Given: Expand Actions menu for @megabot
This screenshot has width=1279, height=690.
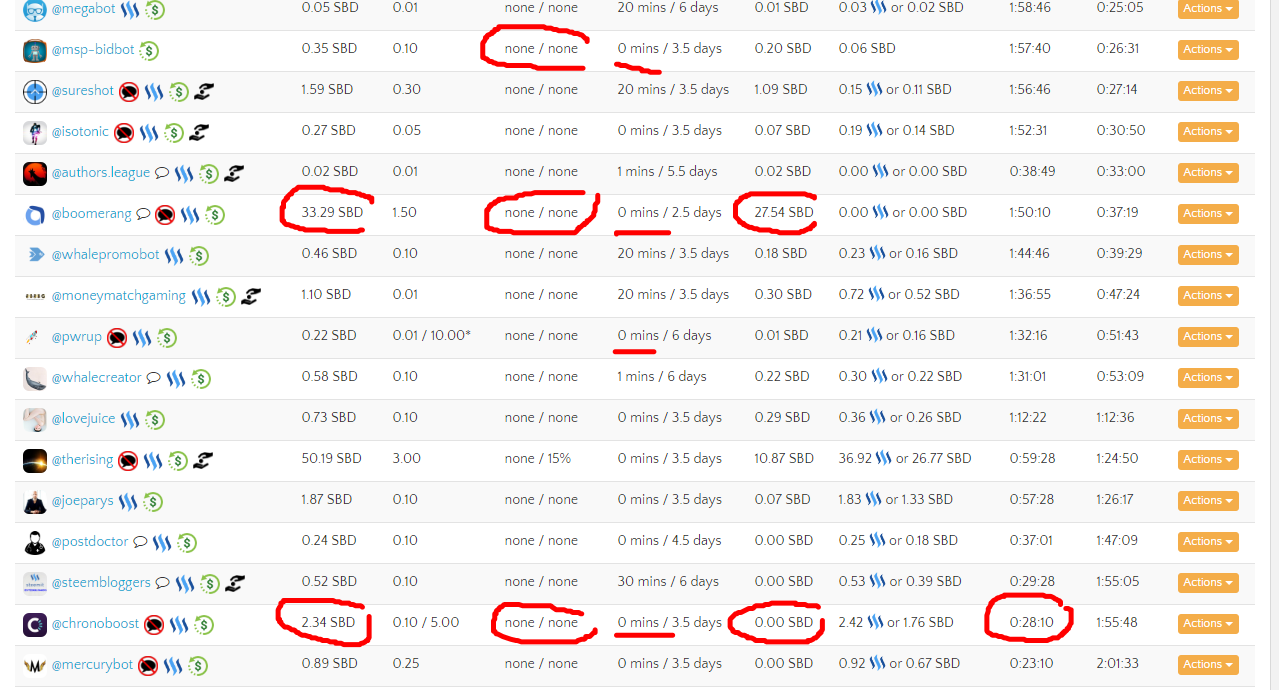Looking at the screenshot, I should click(1207, 8).
